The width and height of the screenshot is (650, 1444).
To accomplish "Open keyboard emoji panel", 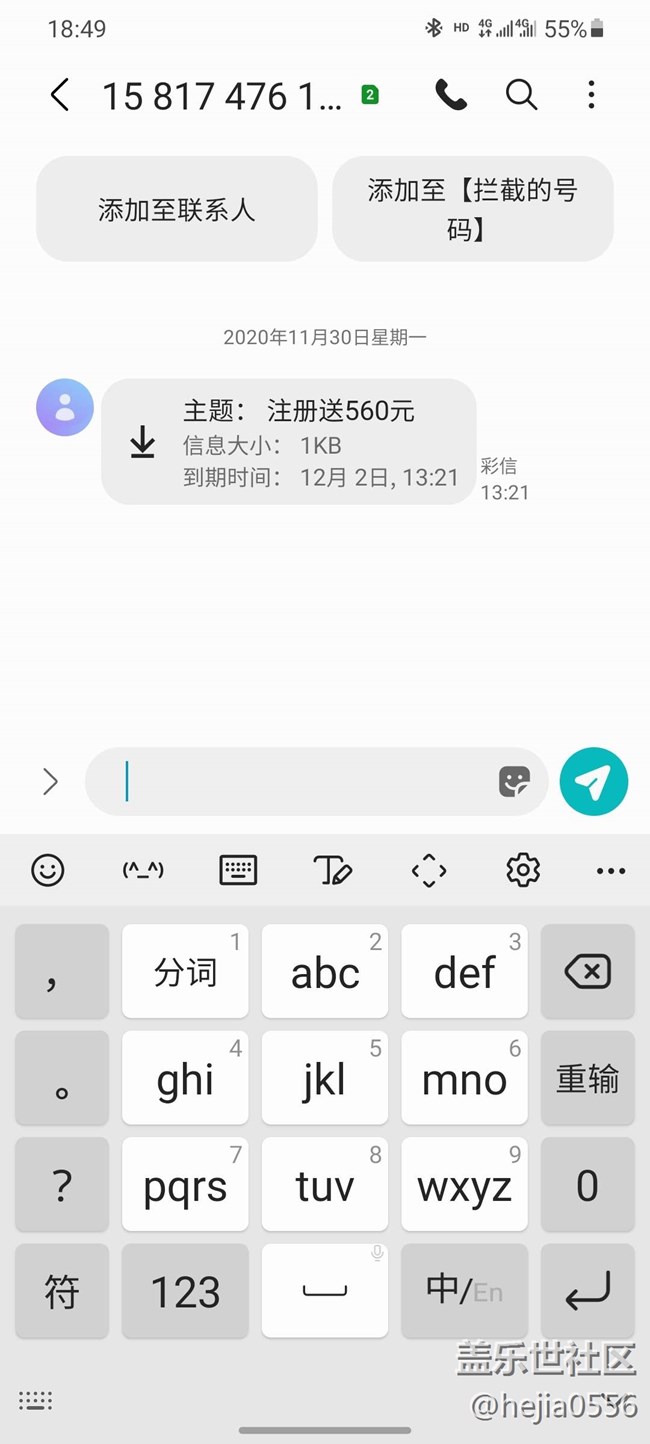I will (x=48, y=870).
